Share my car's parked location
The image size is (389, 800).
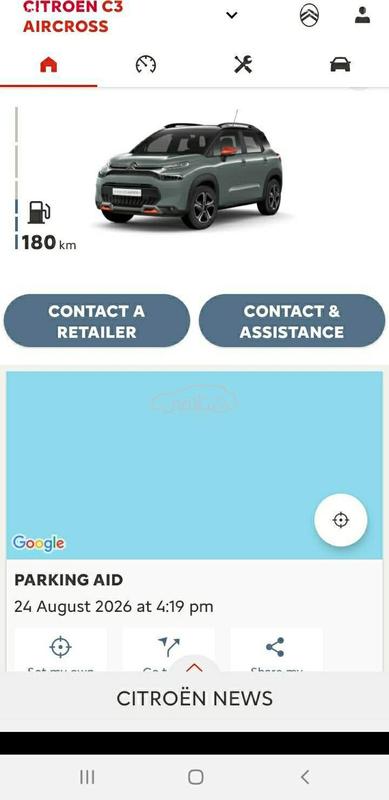276,651
